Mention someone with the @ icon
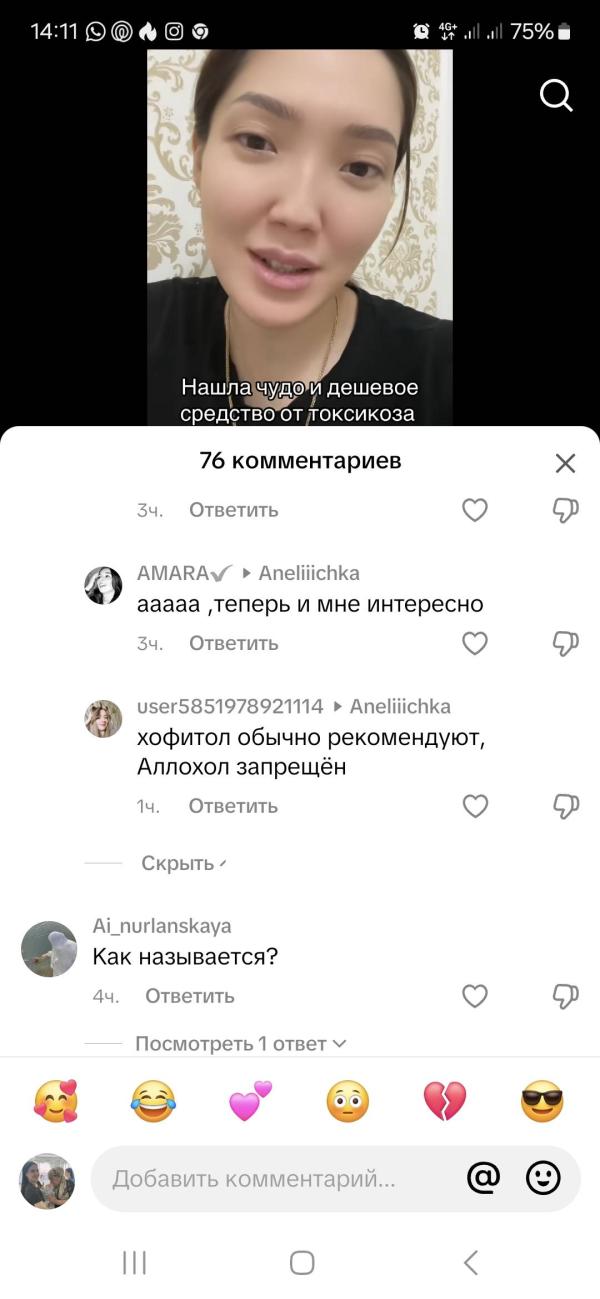600x1299 pixels. tap(484, 1179)
